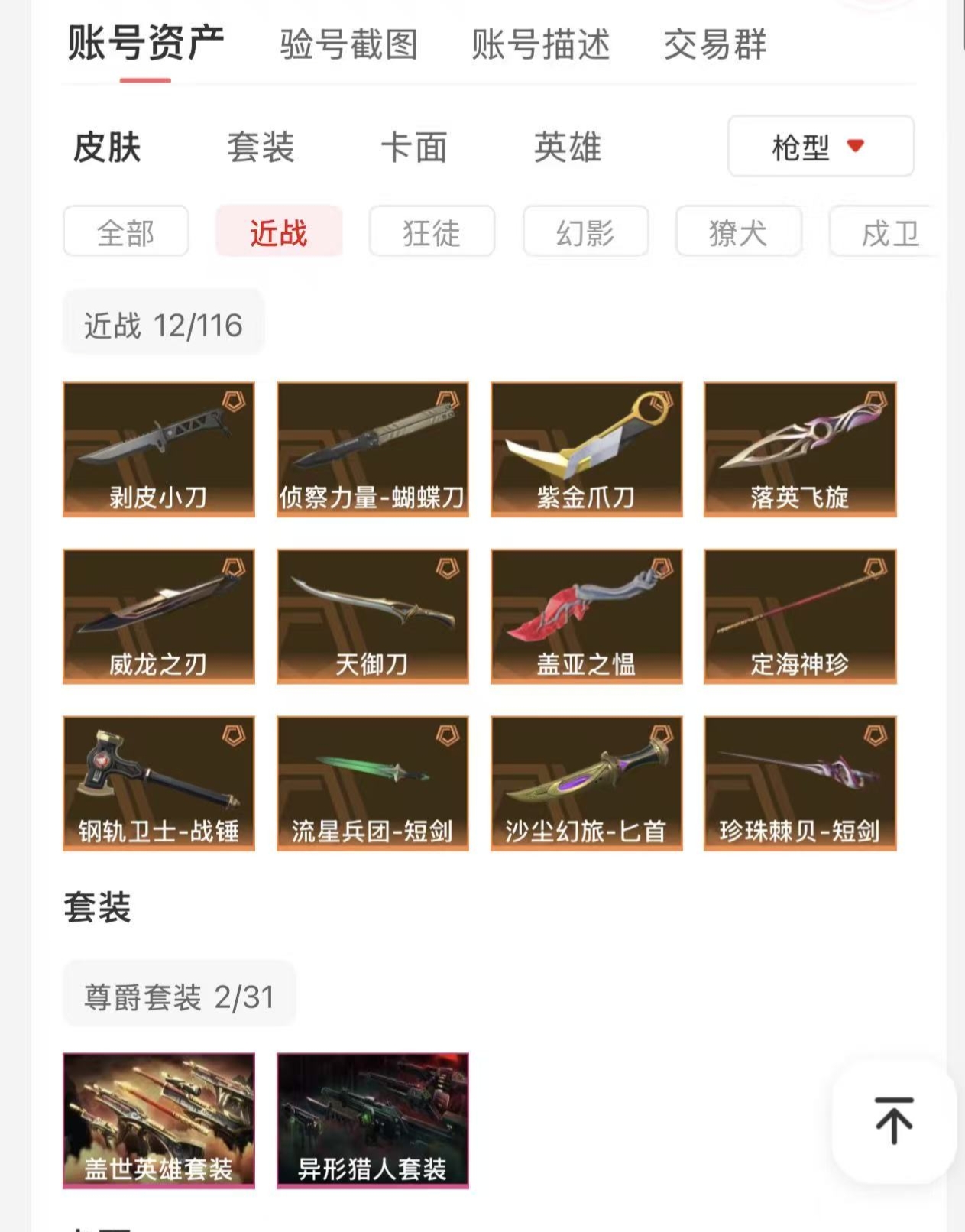Switch to the 卡面 sub-tab
The height and width of the screenshot is (1232, 965).
[414, 147]
